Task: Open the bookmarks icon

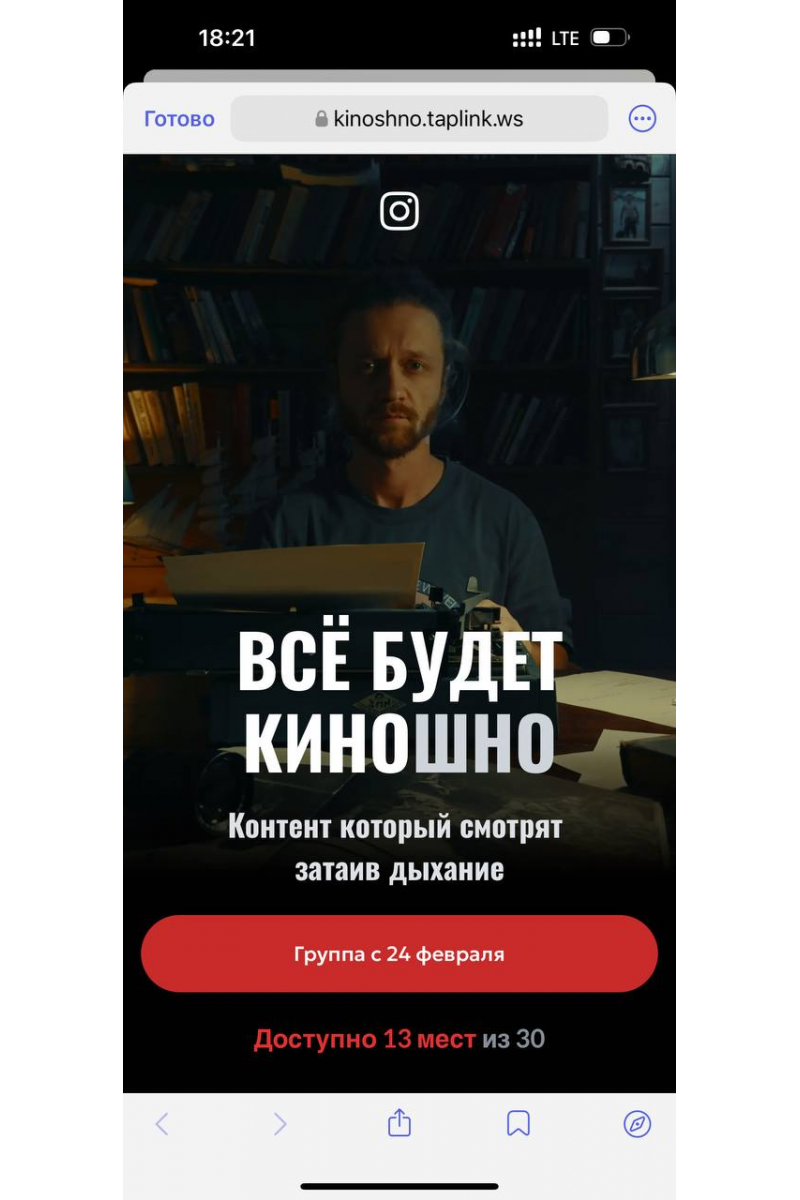Action: pos(518,1124)
